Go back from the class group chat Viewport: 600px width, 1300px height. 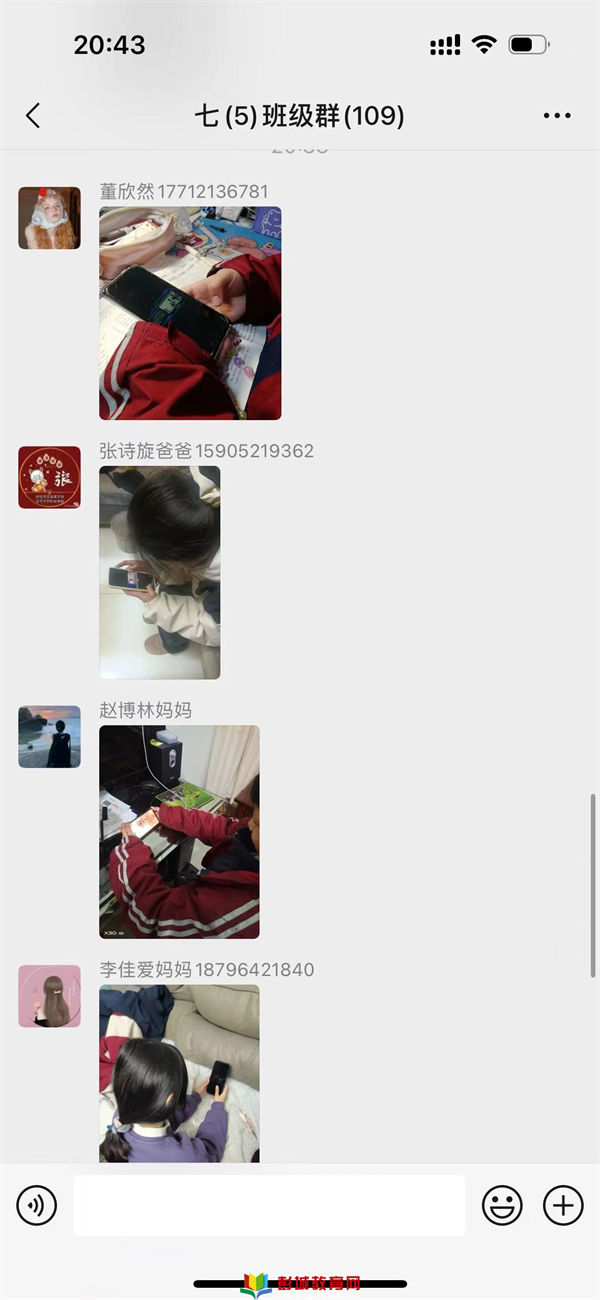click(33, 116)
